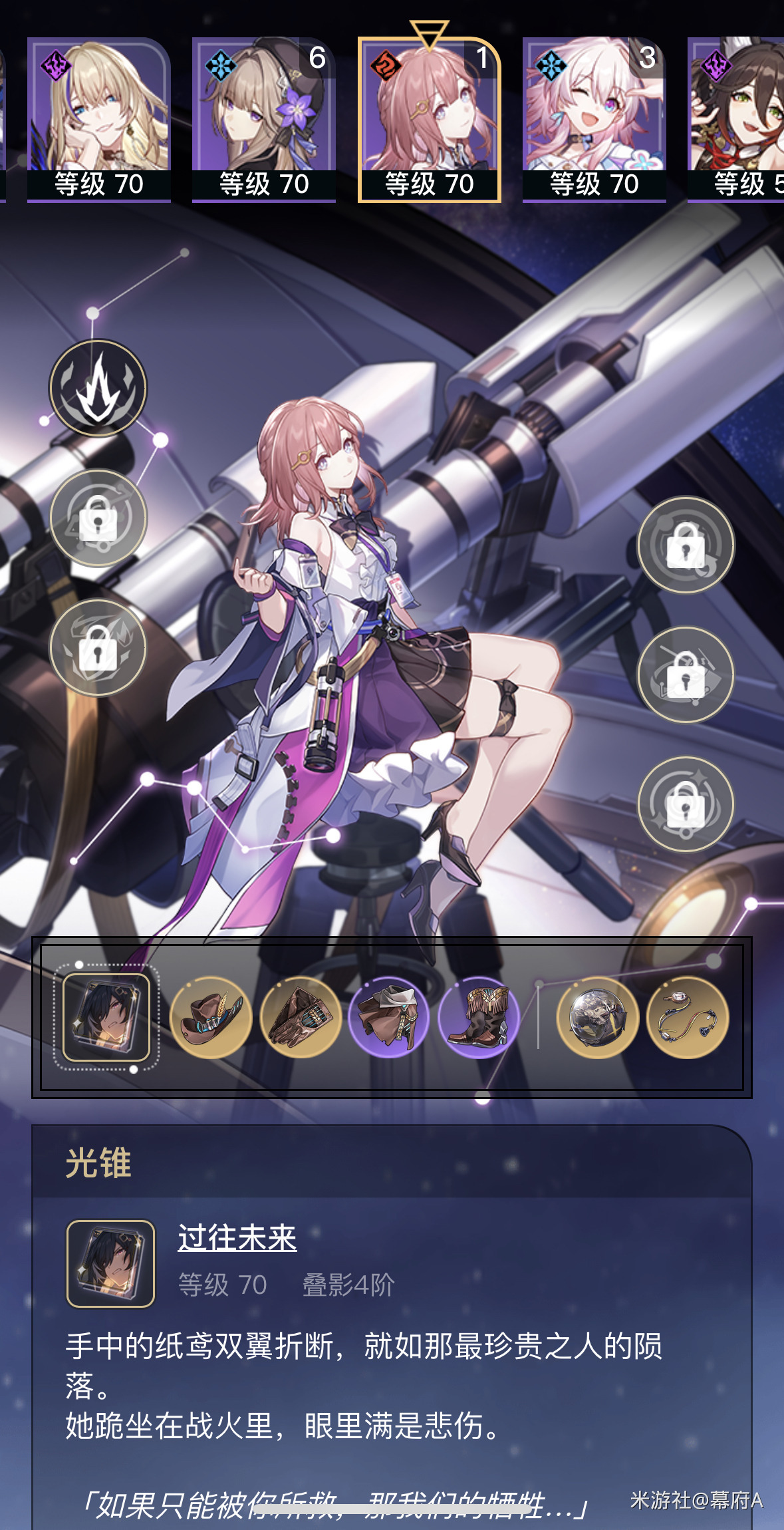
Task: Open the 过往未来 light cone link
Action: pyautogui.click(x=237, y=1238)
